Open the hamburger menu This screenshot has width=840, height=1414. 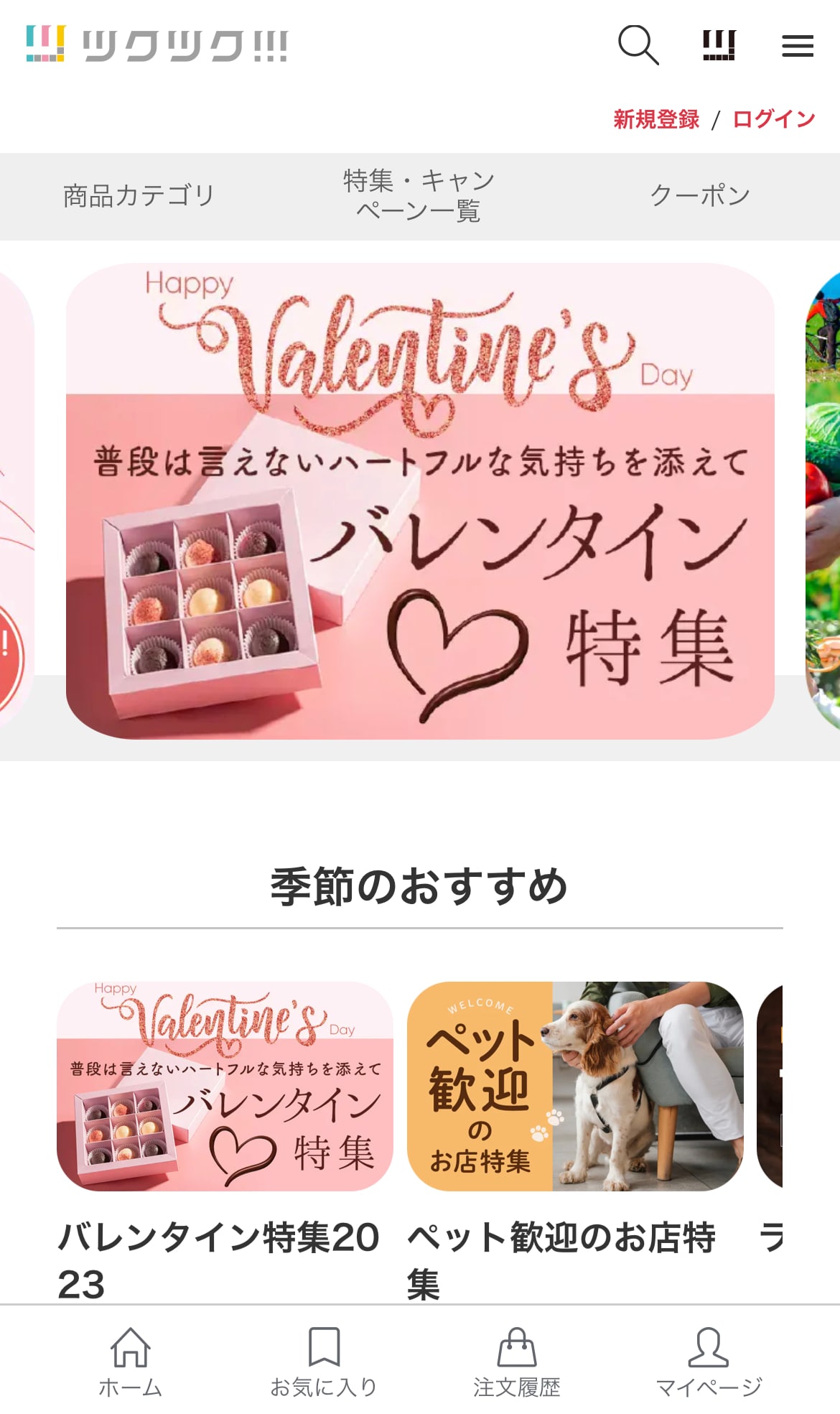[797, 46]
